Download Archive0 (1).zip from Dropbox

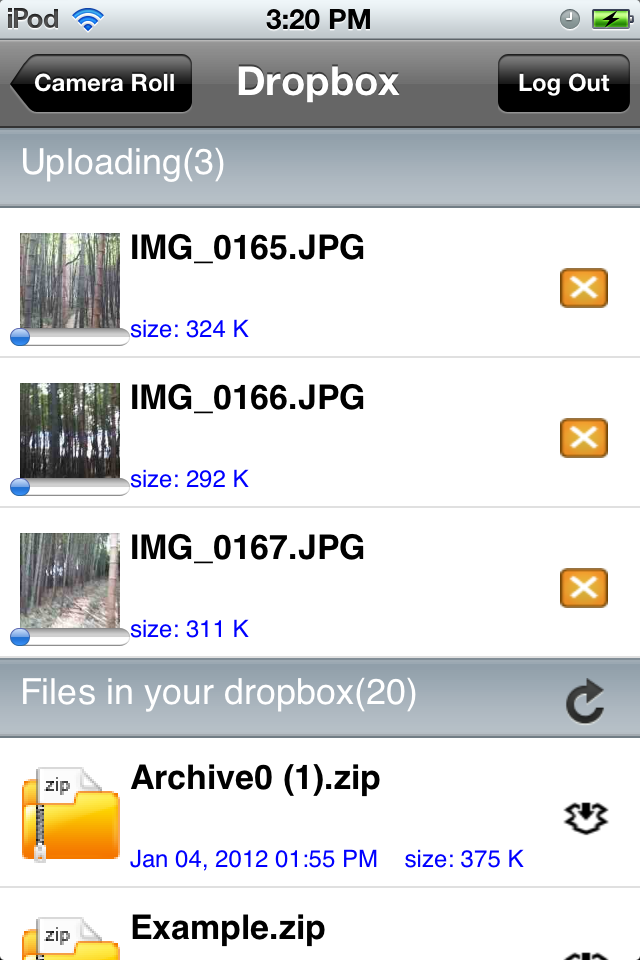coord(584,818)
